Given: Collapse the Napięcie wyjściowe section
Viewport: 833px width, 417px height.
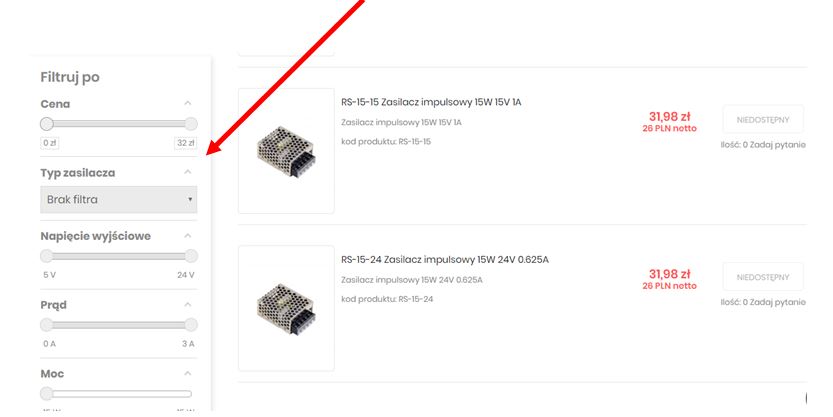Looking at the screenshot, I should tap(187, 236).
